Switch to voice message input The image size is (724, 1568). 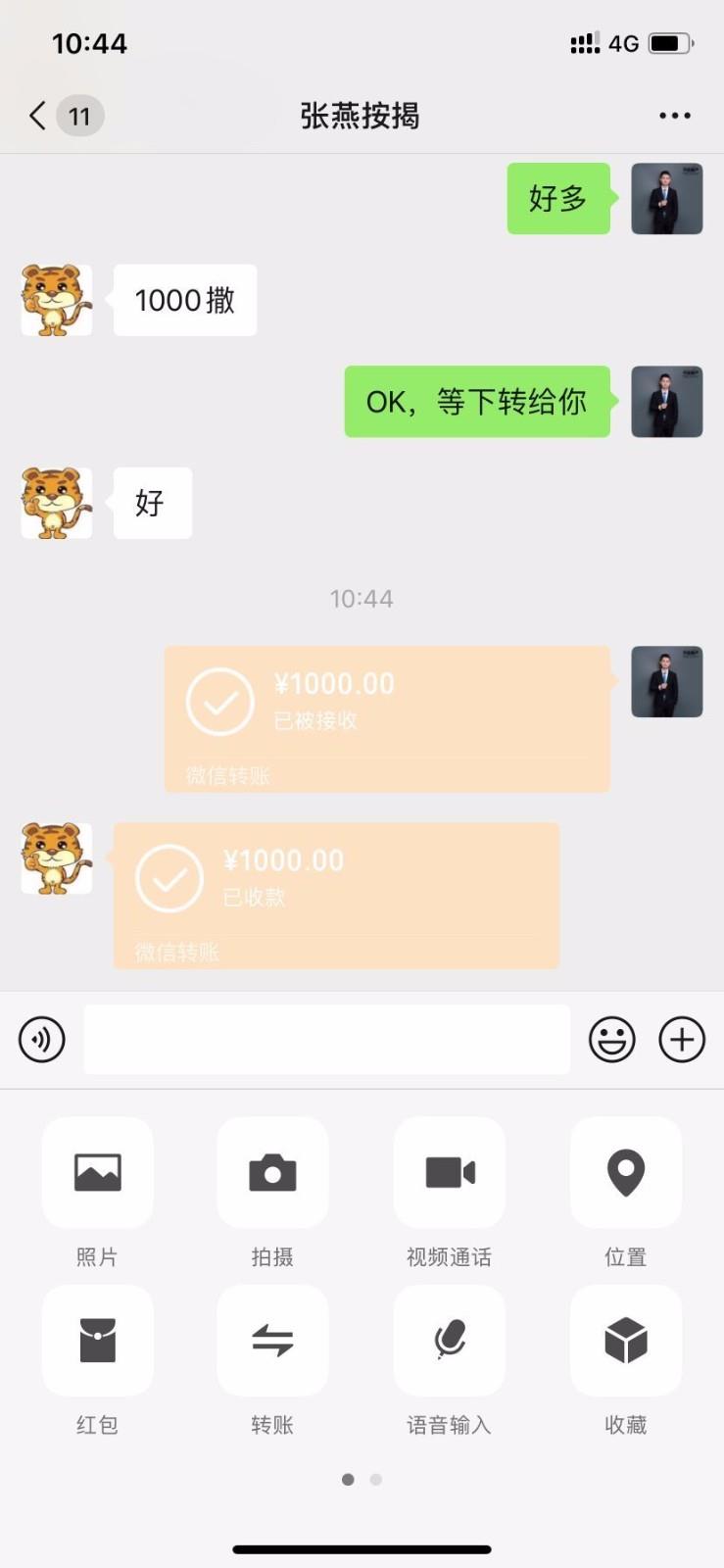(x=42, y=1040)
